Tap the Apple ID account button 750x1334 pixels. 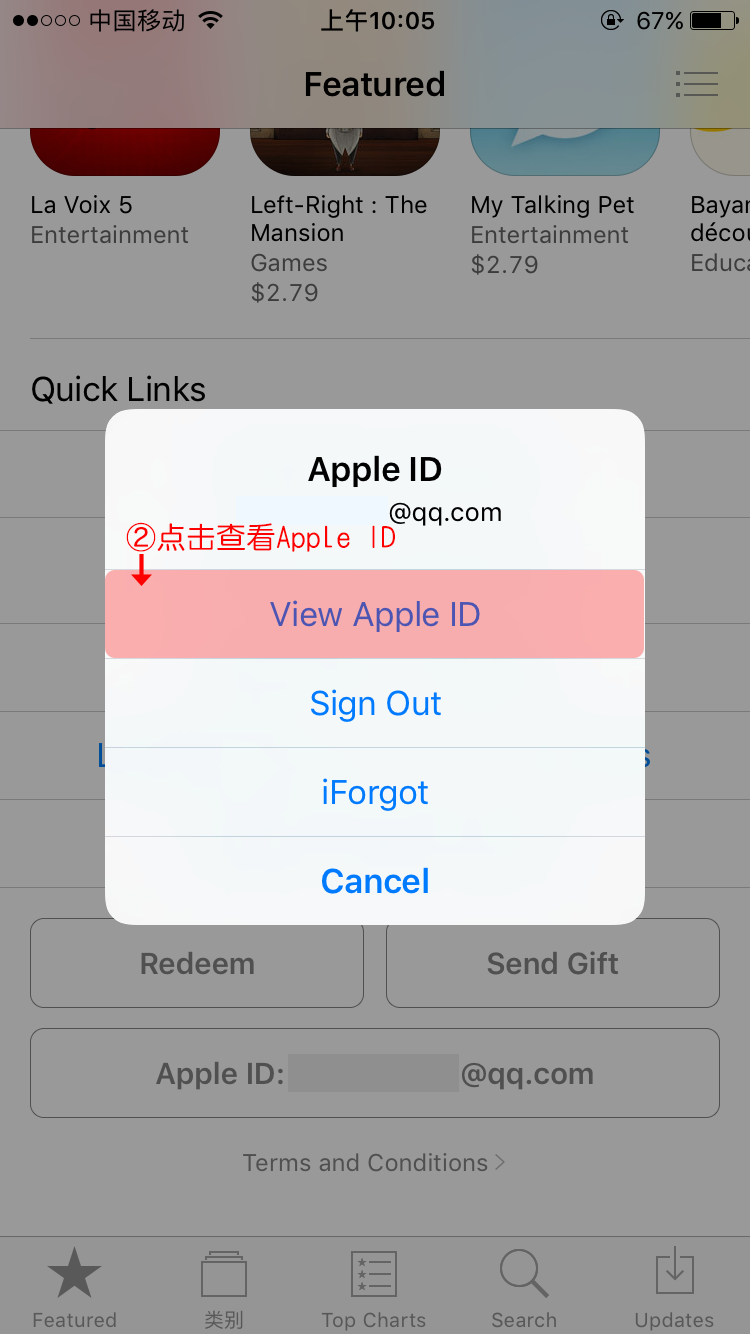coord(375,1073)
